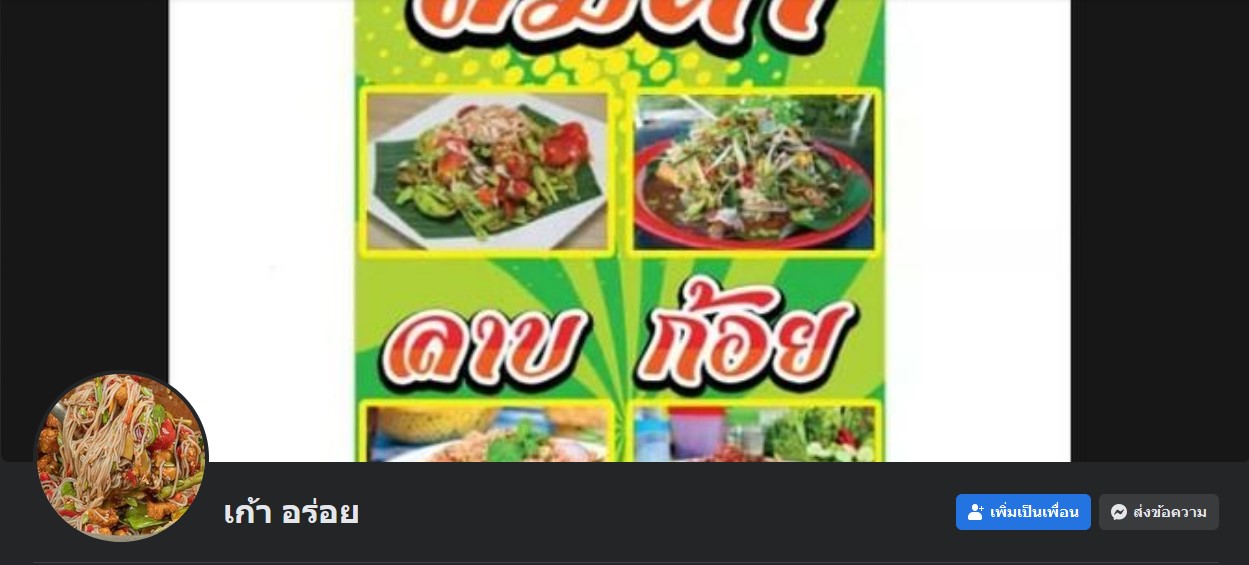This screenshot has height=565, width=1249.
Task: Tap the ส่งข้อความ send message button
Action: (x=1158, y=512)
